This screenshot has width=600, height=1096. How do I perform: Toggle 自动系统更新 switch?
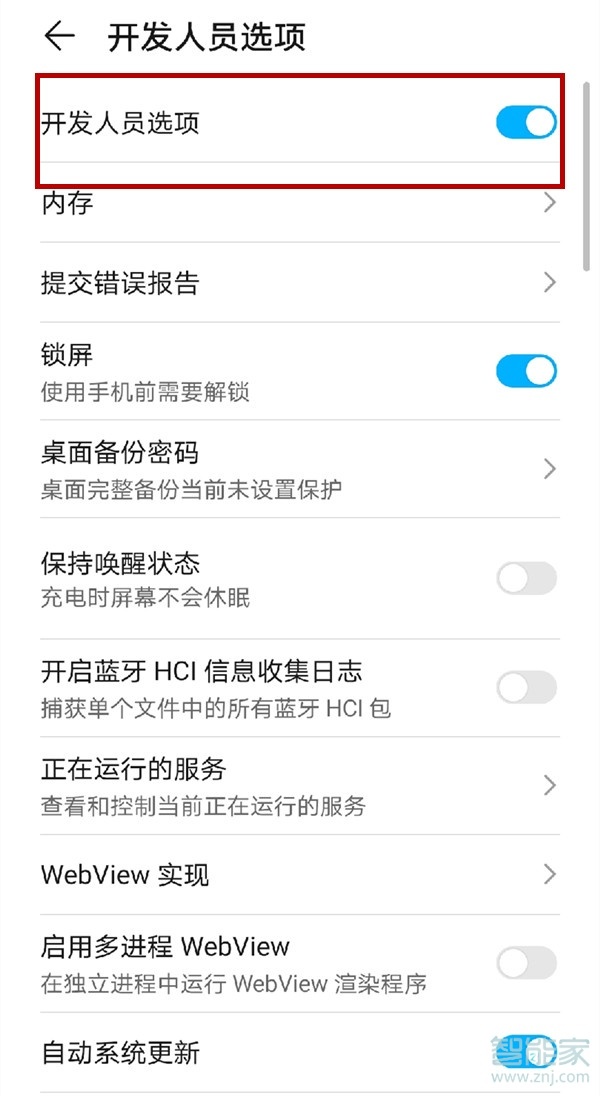526,1050
